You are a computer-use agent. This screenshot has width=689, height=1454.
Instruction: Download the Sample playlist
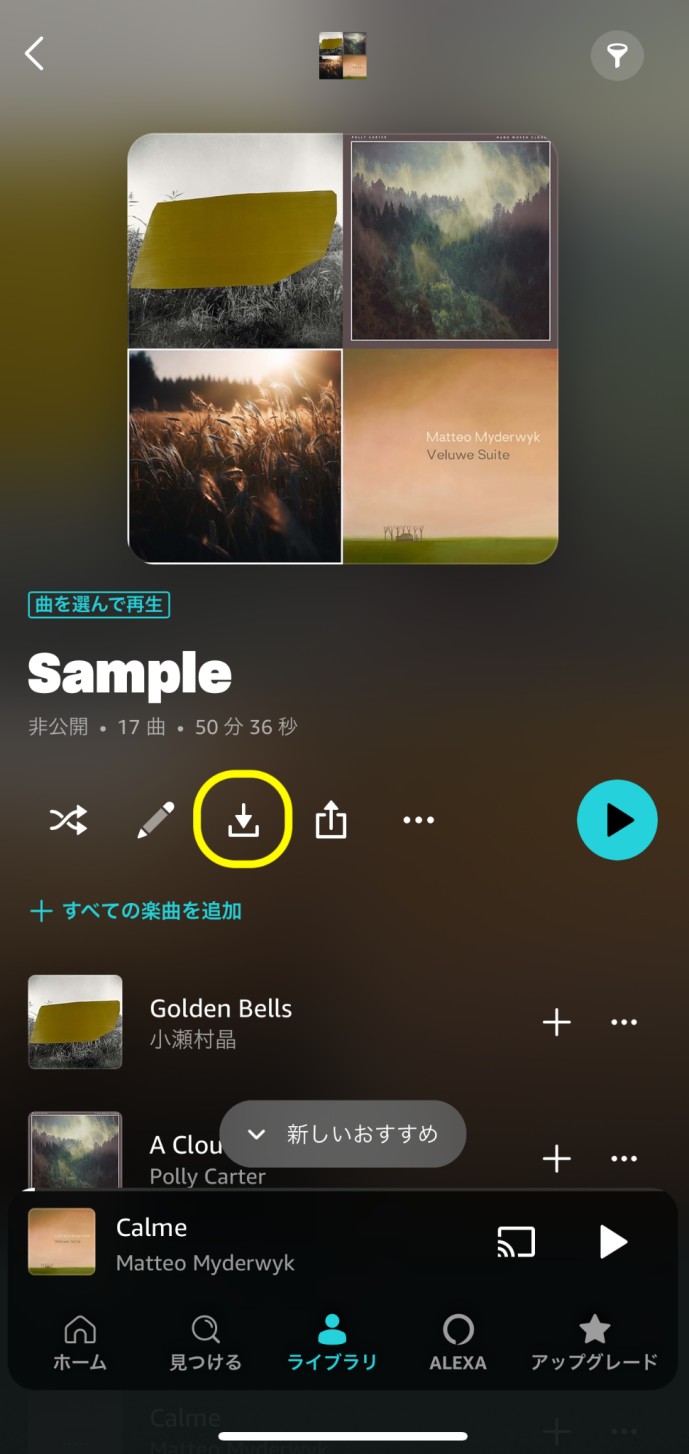tap(243, 820)
